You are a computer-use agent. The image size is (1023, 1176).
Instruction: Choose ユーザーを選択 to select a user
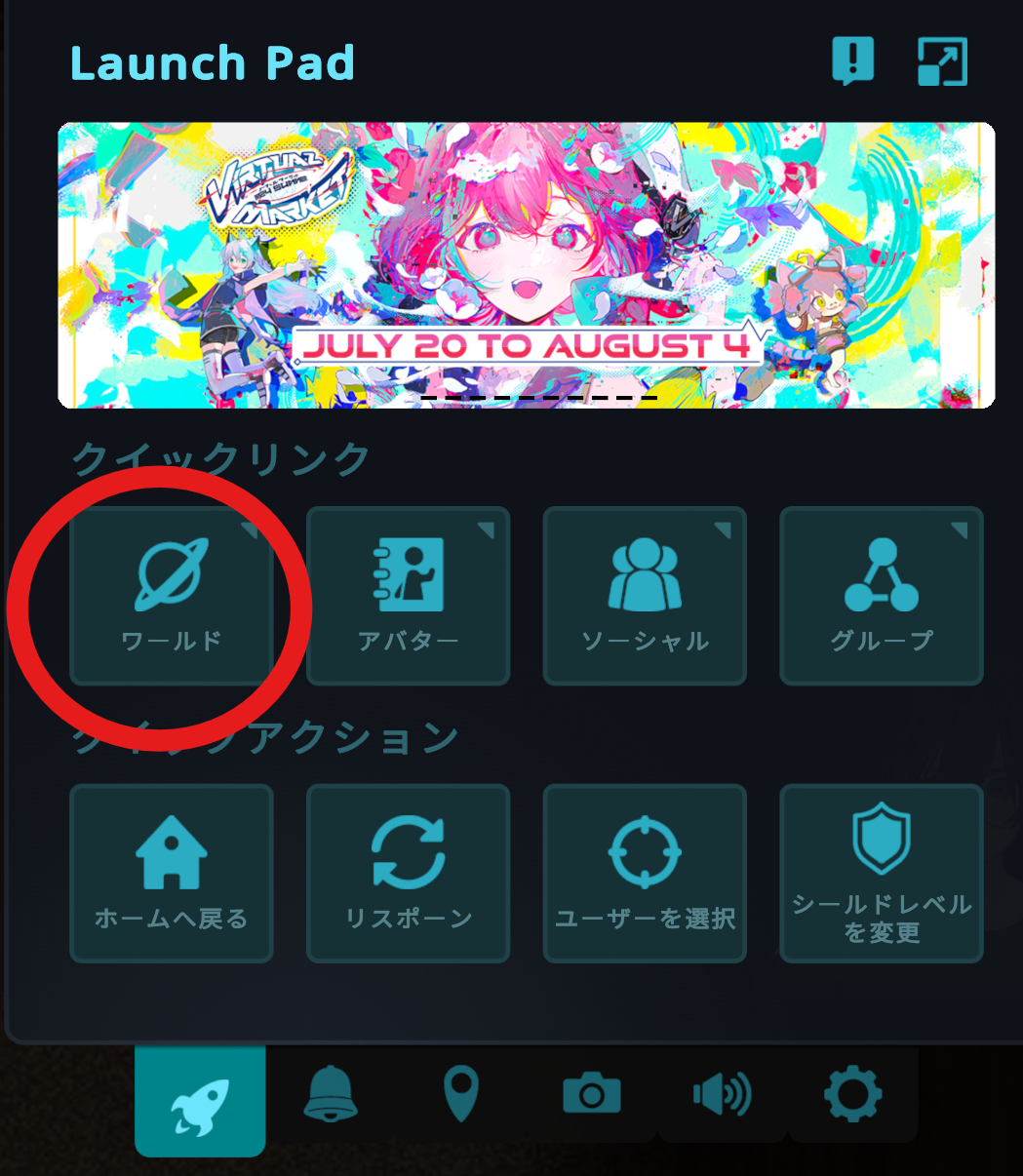pos(645,873)
